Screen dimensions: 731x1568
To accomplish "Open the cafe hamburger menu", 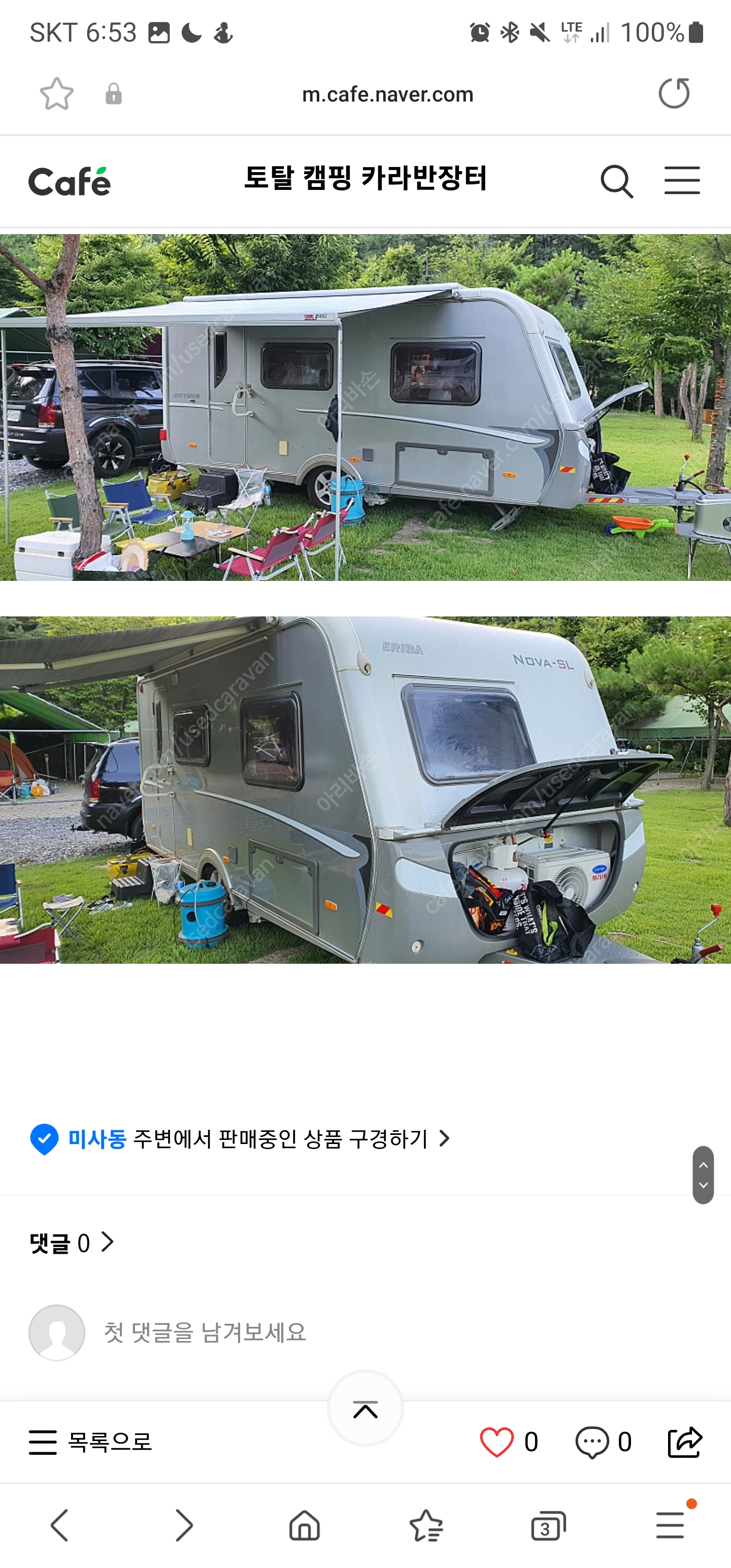I will pyautogui.click(x=682, y=181).
